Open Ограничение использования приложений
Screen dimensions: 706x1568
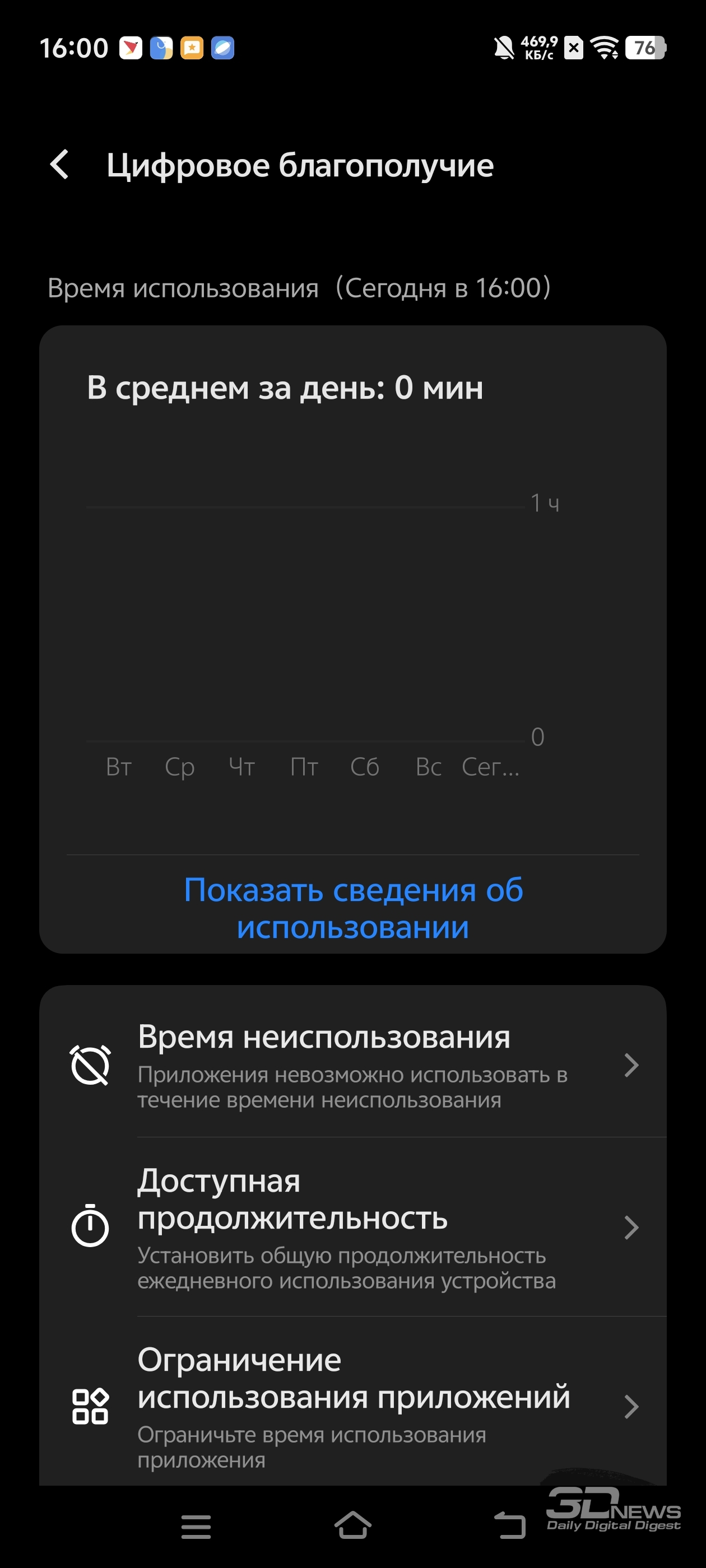[352, 1402]
